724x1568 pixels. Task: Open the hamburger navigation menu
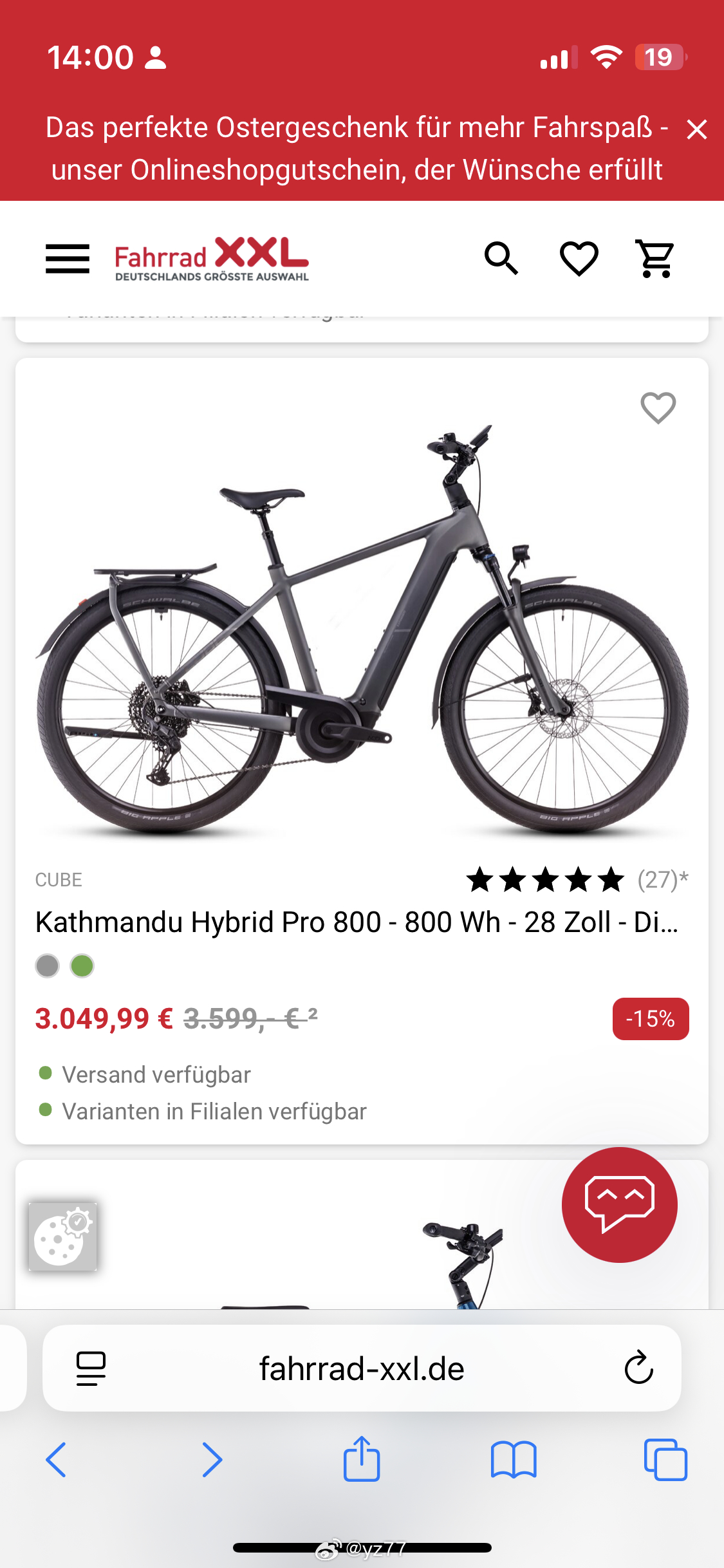(66, 259)
